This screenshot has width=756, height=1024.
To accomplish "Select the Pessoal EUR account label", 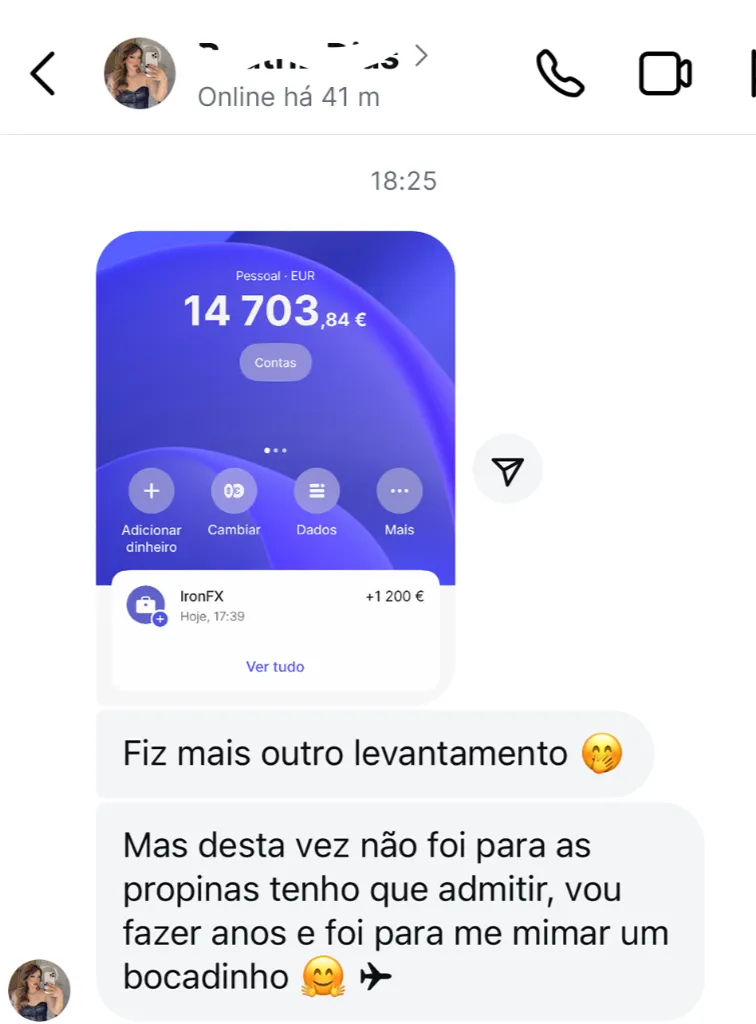I will pyautogui.click(x=275, y=275).
